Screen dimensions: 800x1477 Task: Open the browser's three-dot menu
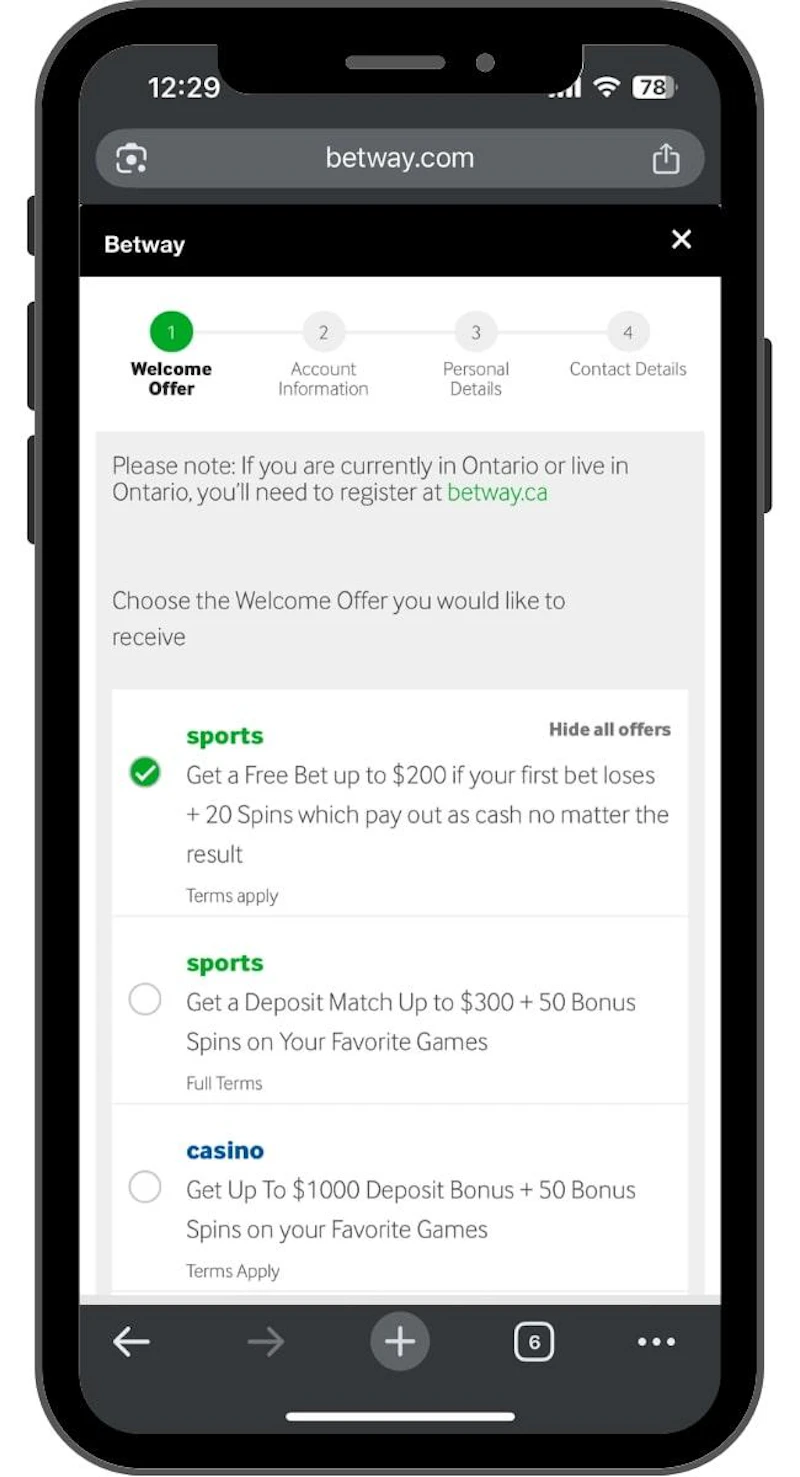tap(656, 1342)
